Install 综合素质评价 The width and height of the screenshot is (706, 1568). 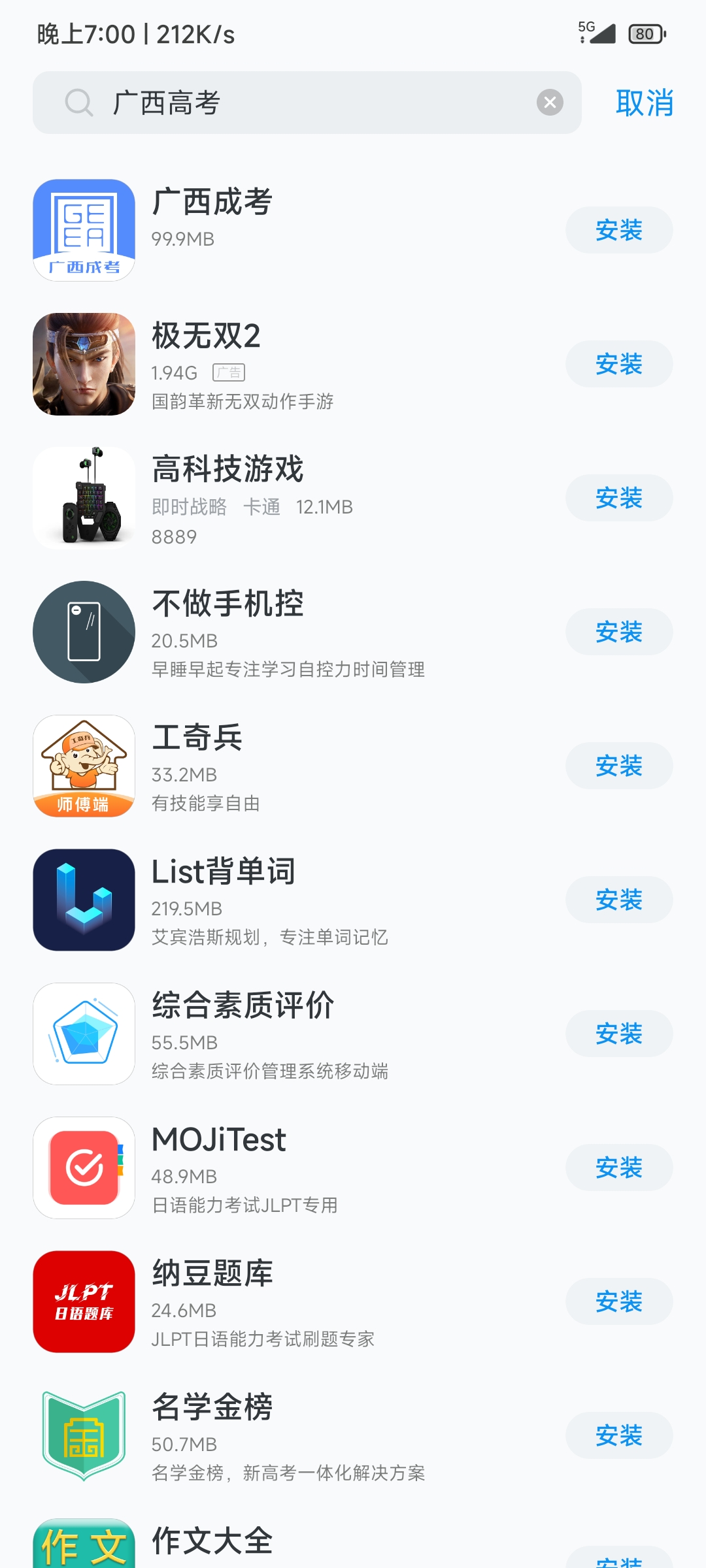618,1034
